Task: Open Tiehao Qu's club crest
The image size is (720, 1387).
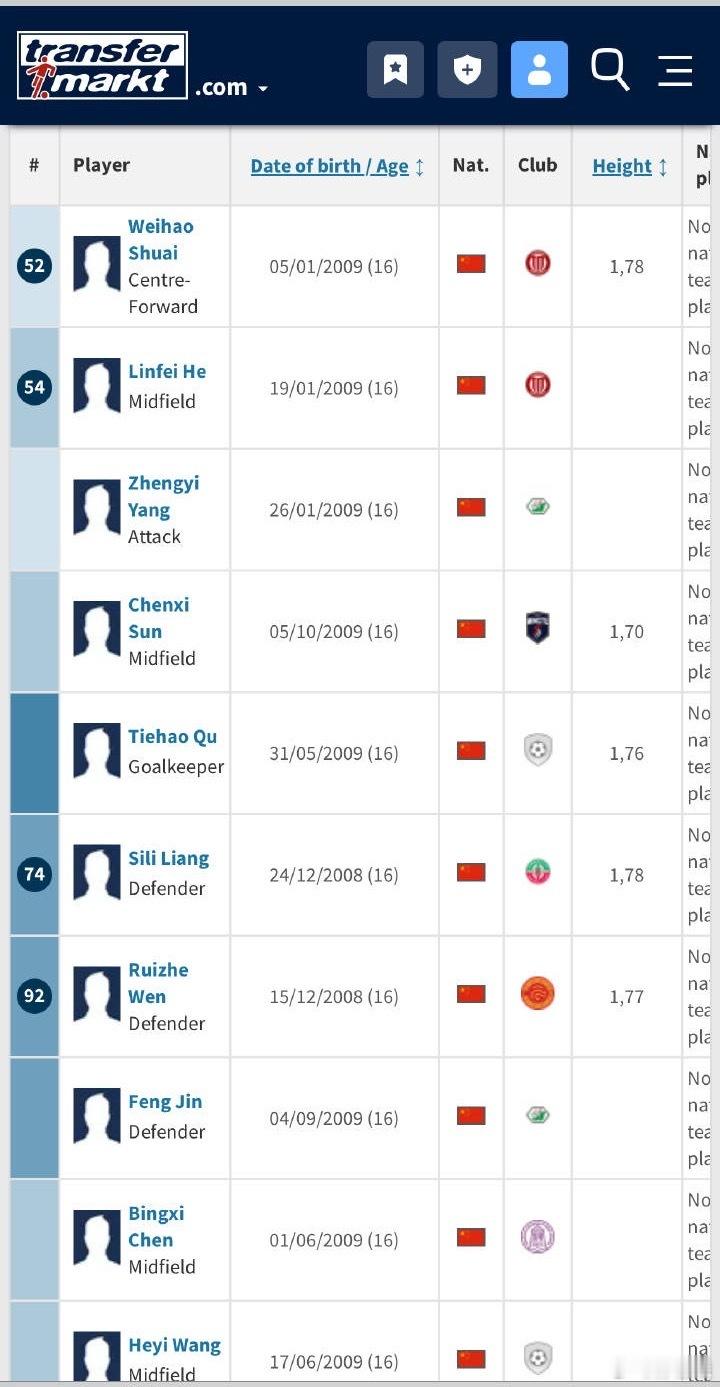Action: coord(537,749)
